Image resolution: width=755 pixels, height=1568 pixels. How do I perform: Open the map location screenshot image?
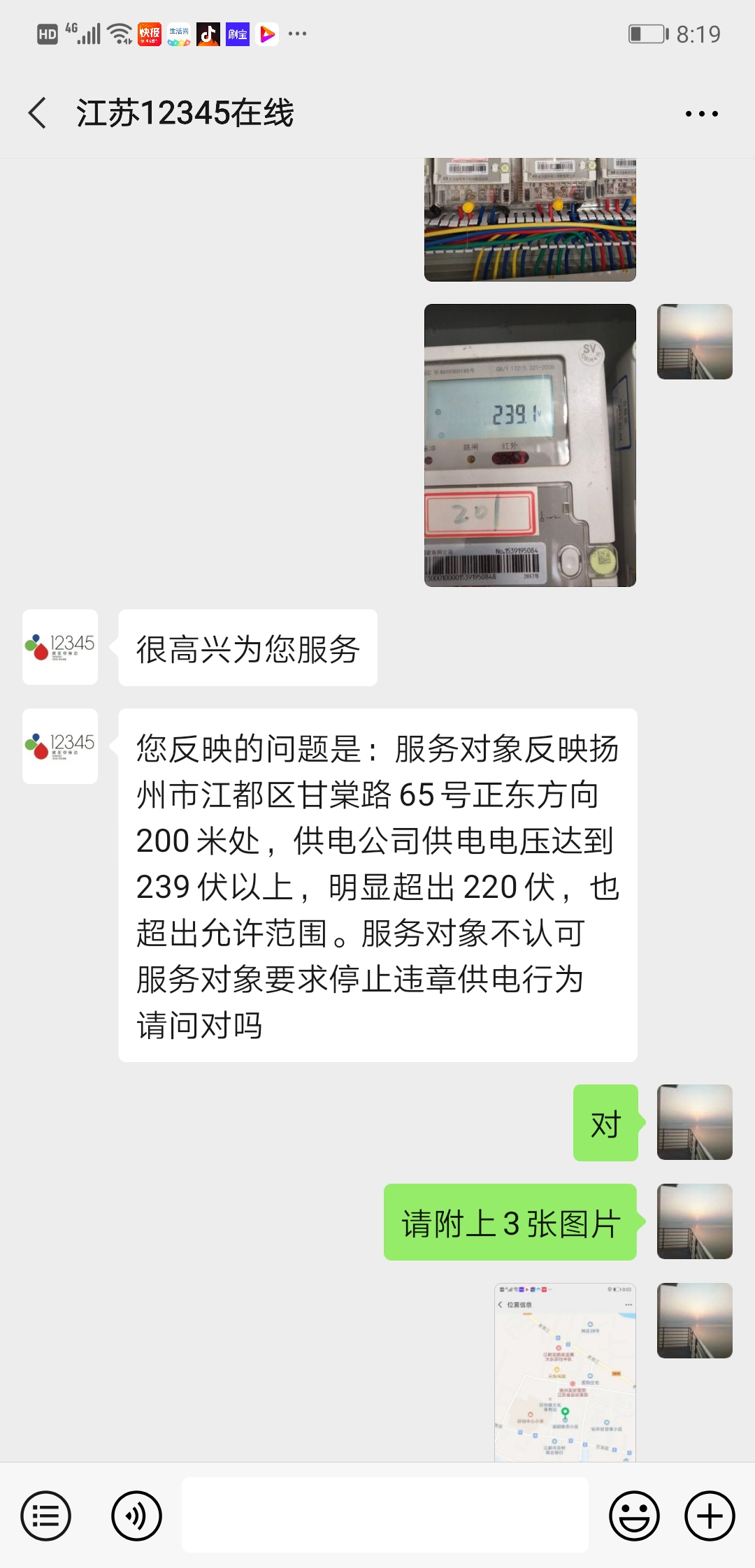coord(565,1372)
